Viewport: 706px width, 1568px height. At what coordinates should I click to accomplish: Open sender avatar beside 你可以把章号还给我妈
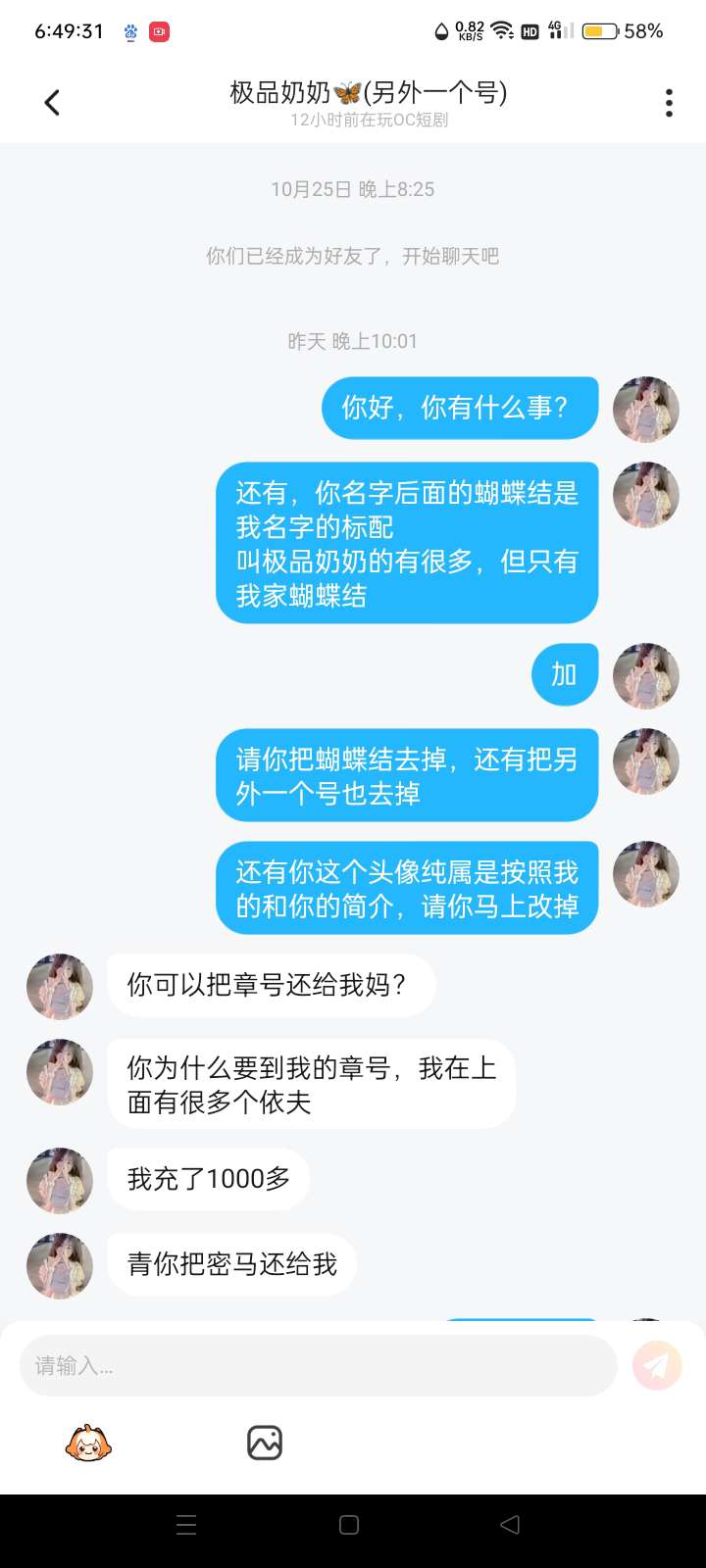pos(60,987)
